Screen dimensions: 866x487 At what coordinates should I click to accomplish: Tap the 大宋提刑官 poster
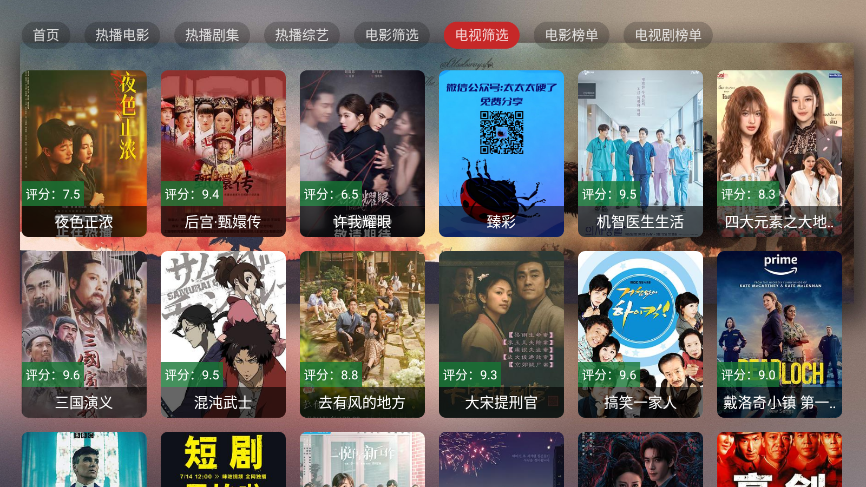pos(501,334)
